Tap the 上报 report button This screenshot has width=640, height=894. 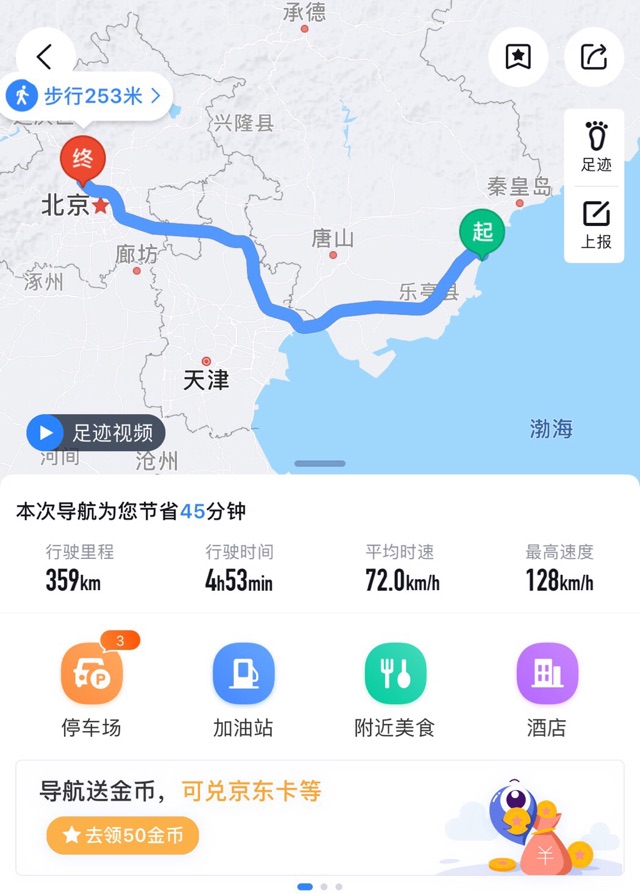click(x=596, y=224)
